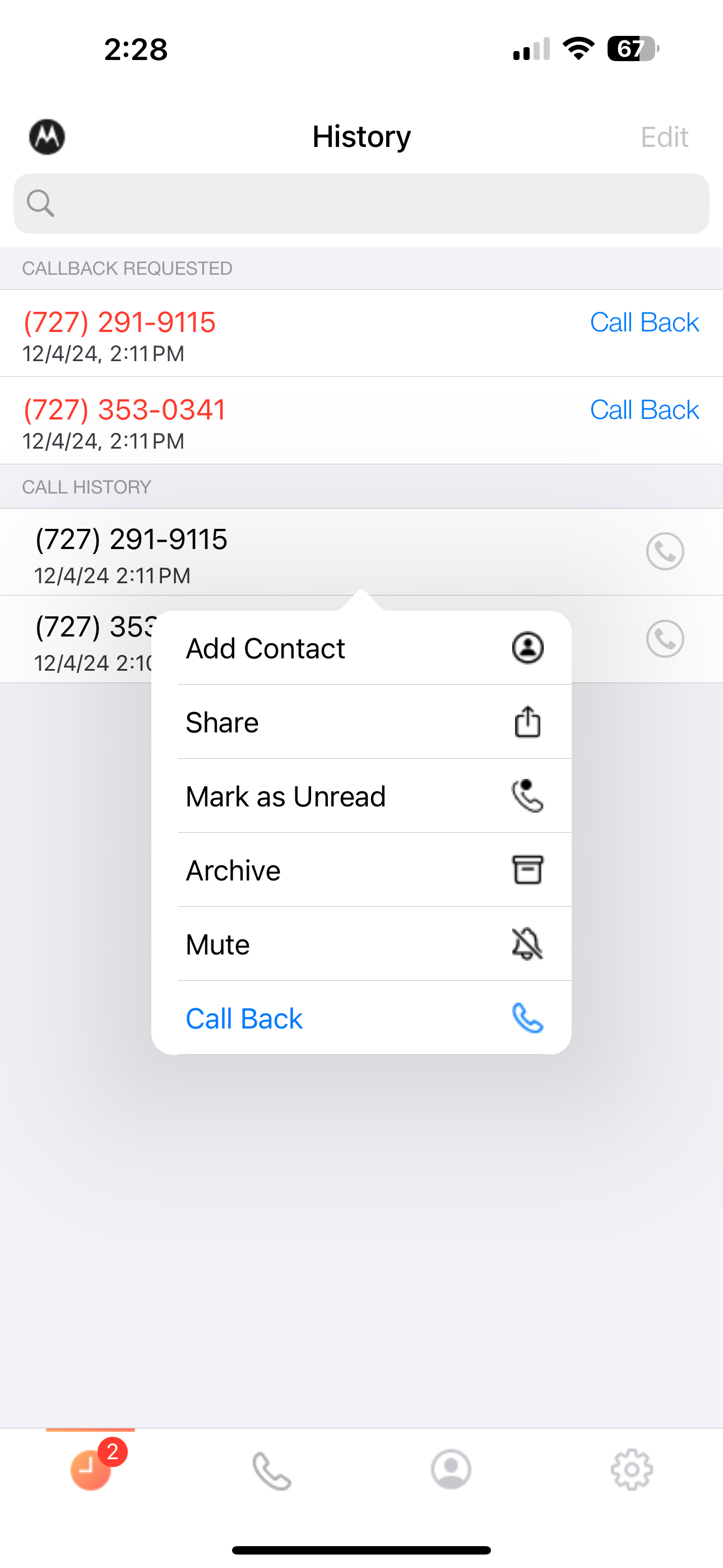Archive this call entry
This screenshot has width=723, height=1568.
pos(361,870)
